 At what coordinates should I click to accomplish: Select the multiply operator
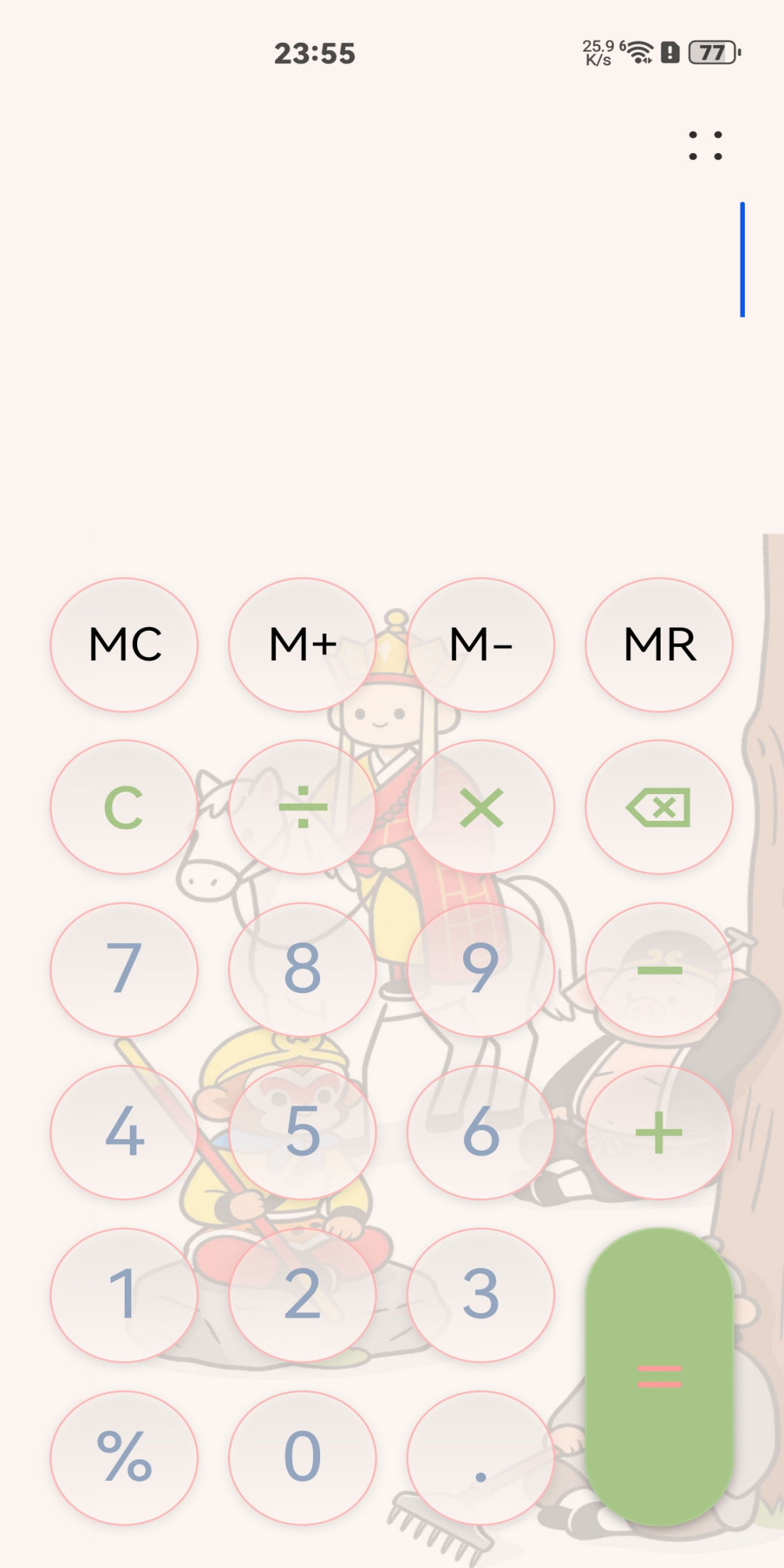point(481,807)
